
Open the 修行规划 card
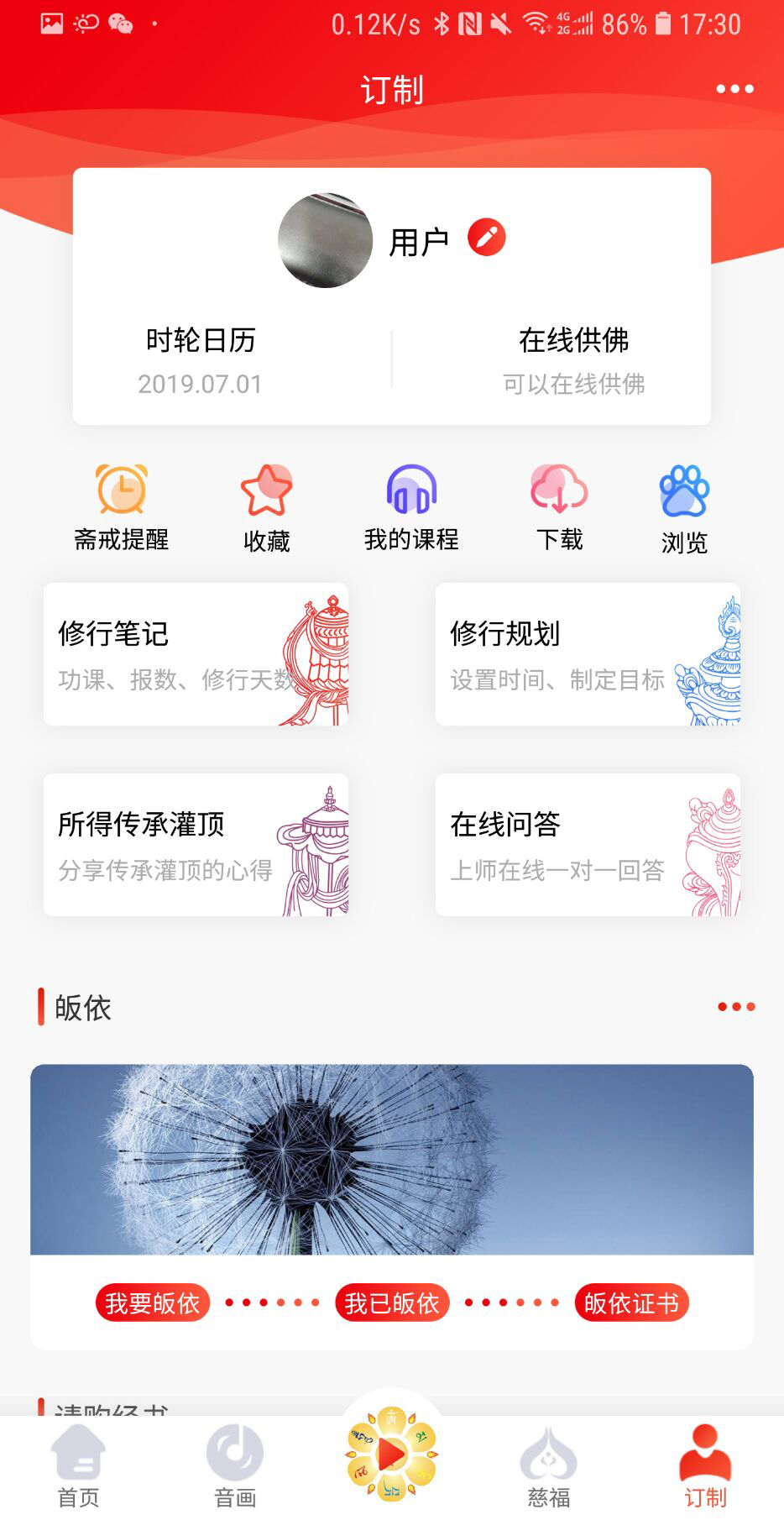pos(588,654)
